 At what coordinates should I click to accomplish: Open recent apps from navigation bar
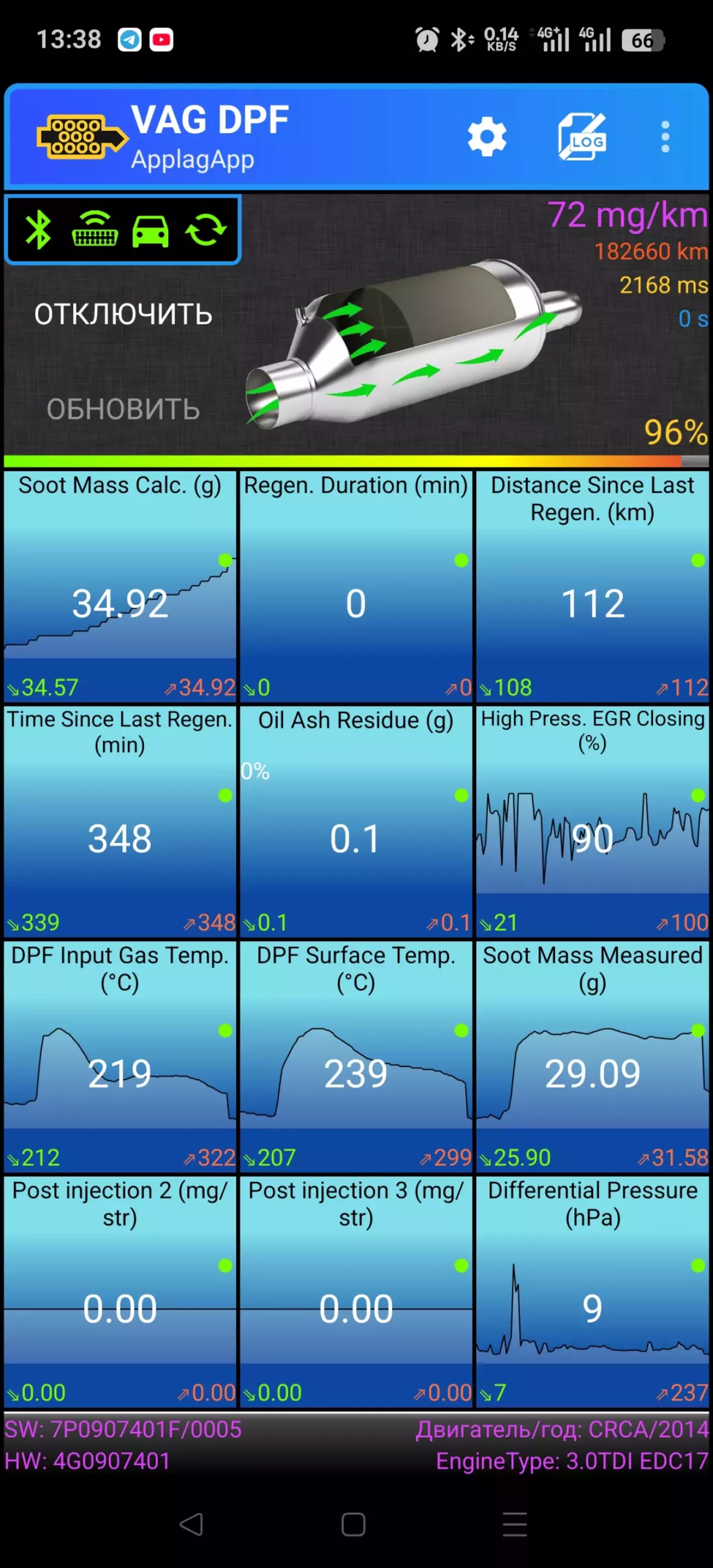pyautogui.click(x=515, y=1525)
